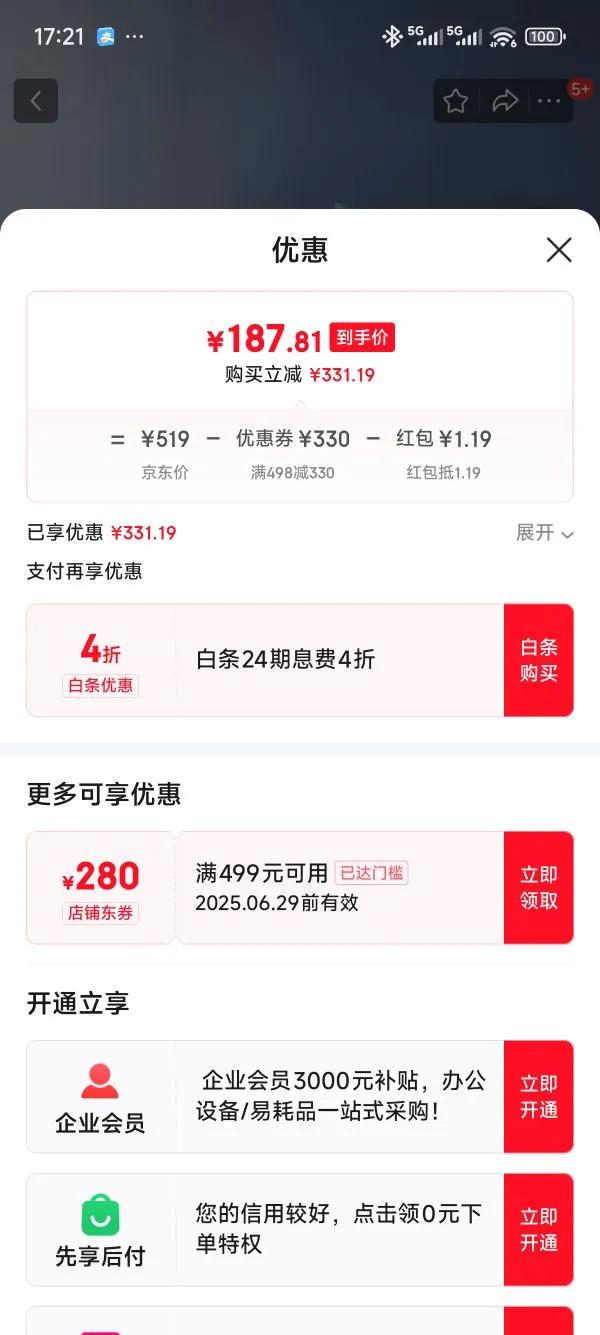Claim the ¥280 店铺东券 with 立即领取
Screen dimensions: 600x1335
click(538, 888)
